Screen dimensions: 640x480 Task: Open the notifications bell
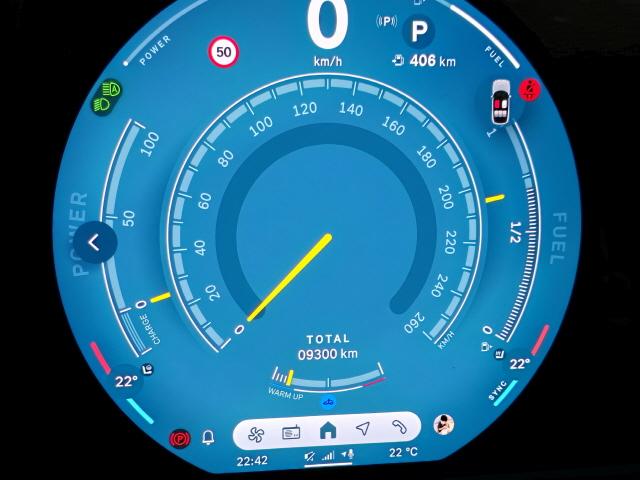pyautogui.click(x=208, y=437)
